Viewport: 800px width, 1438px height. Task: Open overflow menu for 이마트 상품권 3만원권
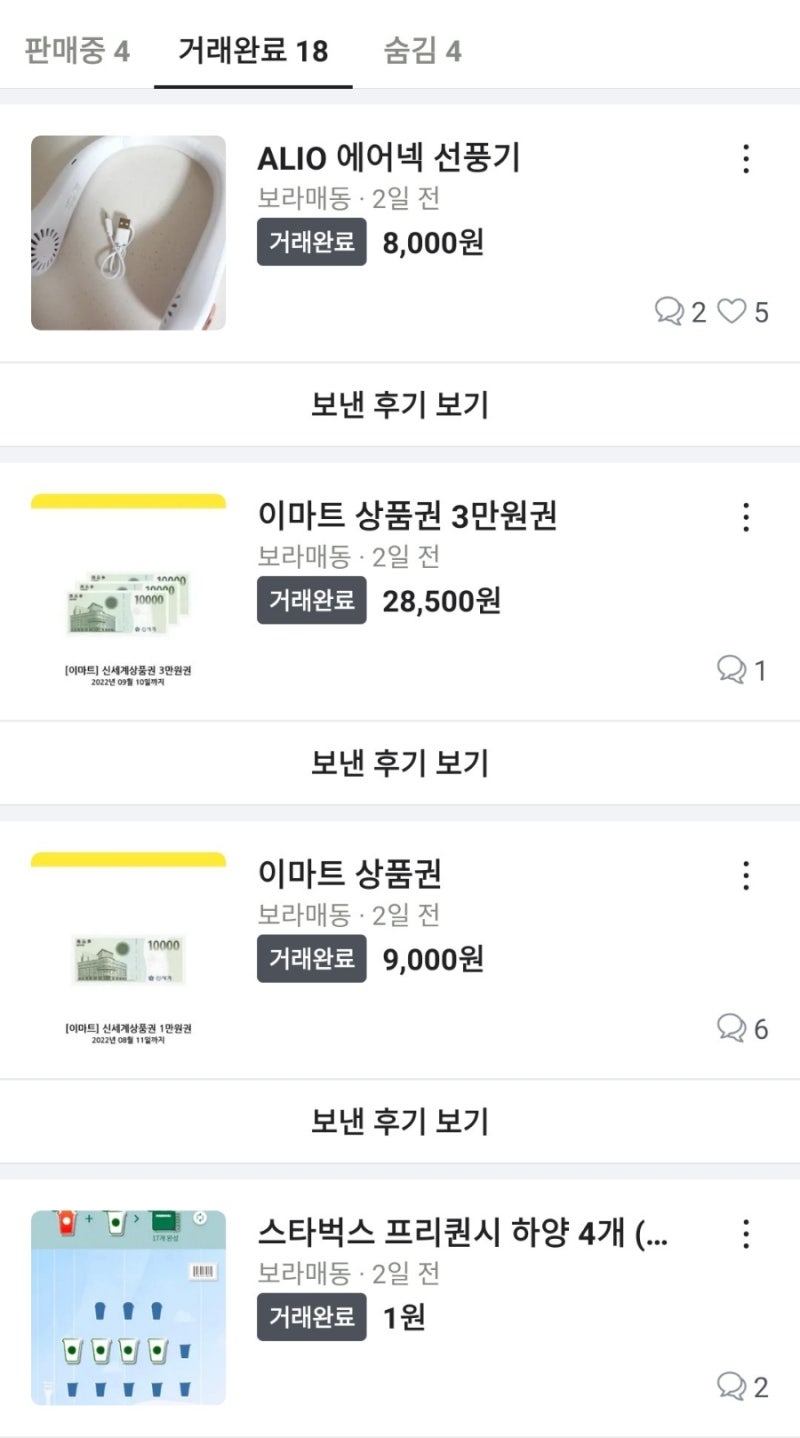click(x=745, y=517)
